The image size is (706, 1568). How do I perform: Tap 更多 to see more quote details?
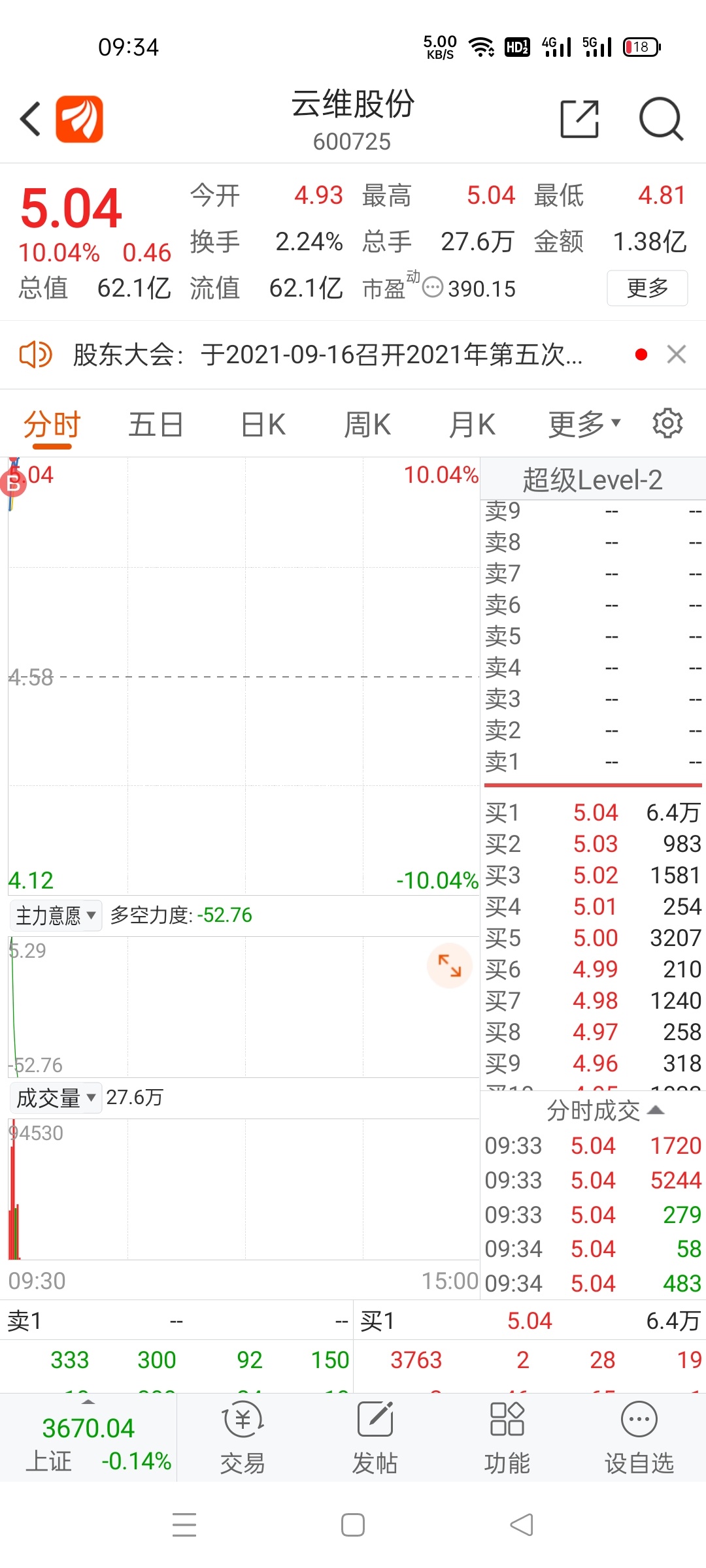(x=647, y=287)
